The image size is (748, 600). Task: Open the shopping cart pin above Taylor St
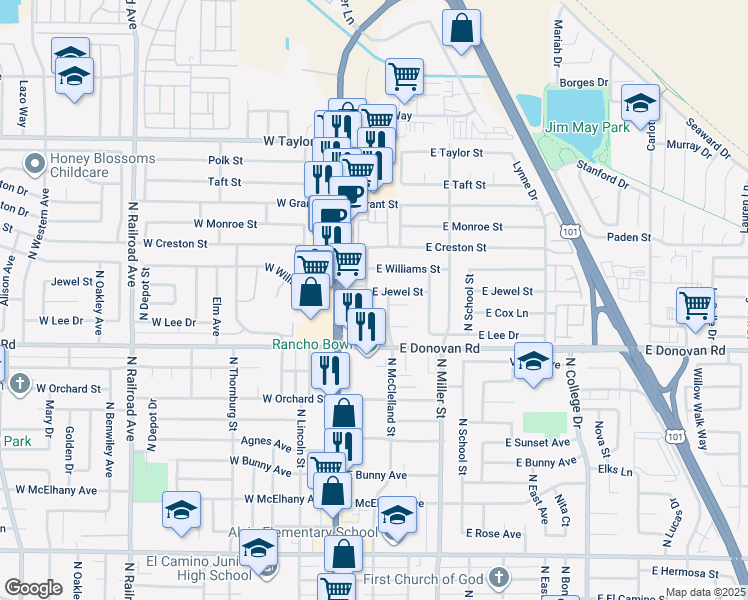(404, 77)
